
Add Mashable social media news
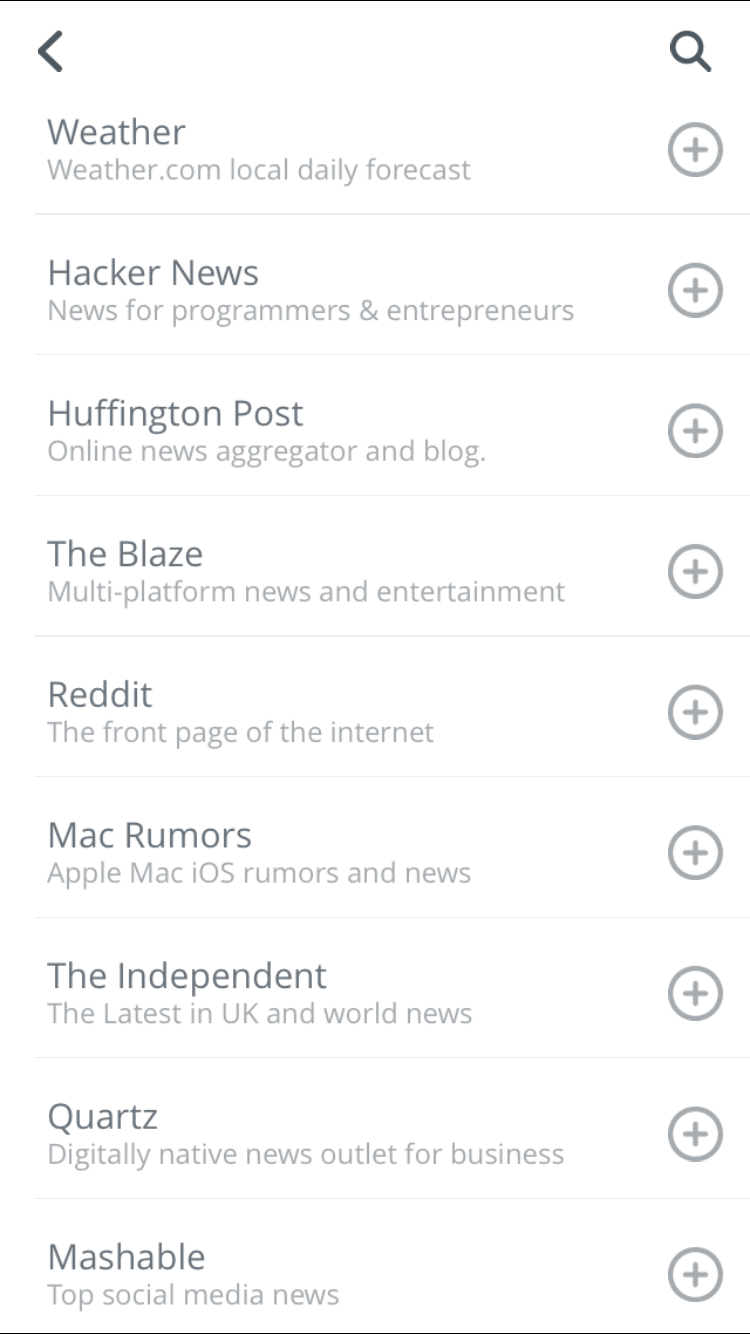click(695, 1275)
